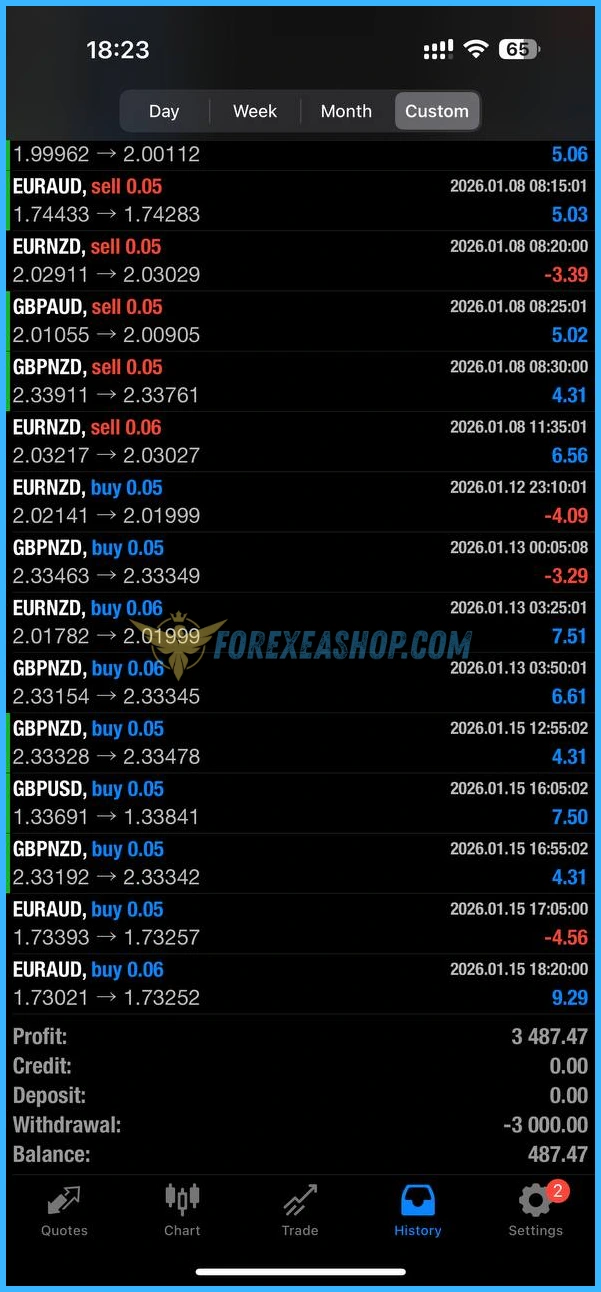601x1292 pixels.
Task: Select the Week period filter
Action: (255, 111)
